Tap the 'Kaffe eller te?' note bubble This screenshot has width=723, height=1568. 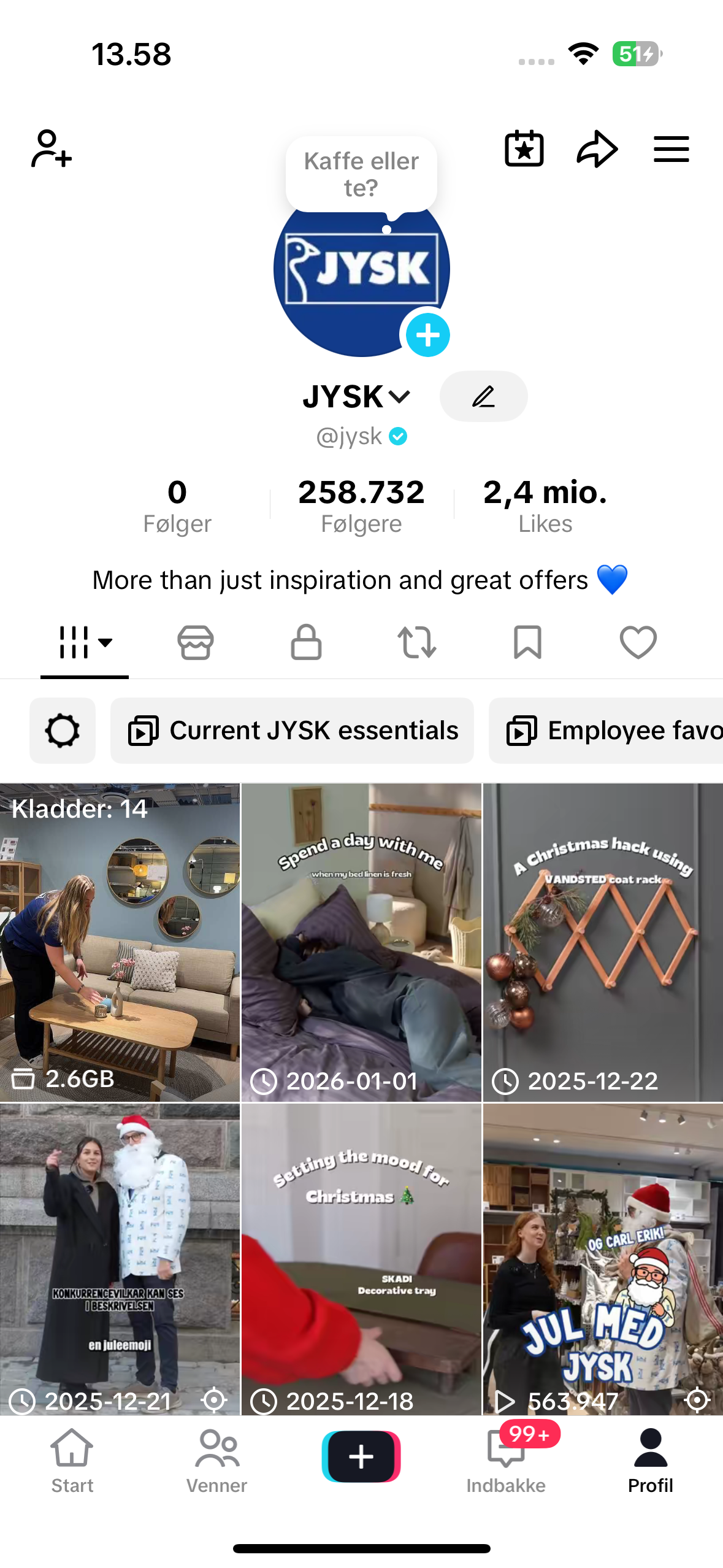[x=361, y=174]
